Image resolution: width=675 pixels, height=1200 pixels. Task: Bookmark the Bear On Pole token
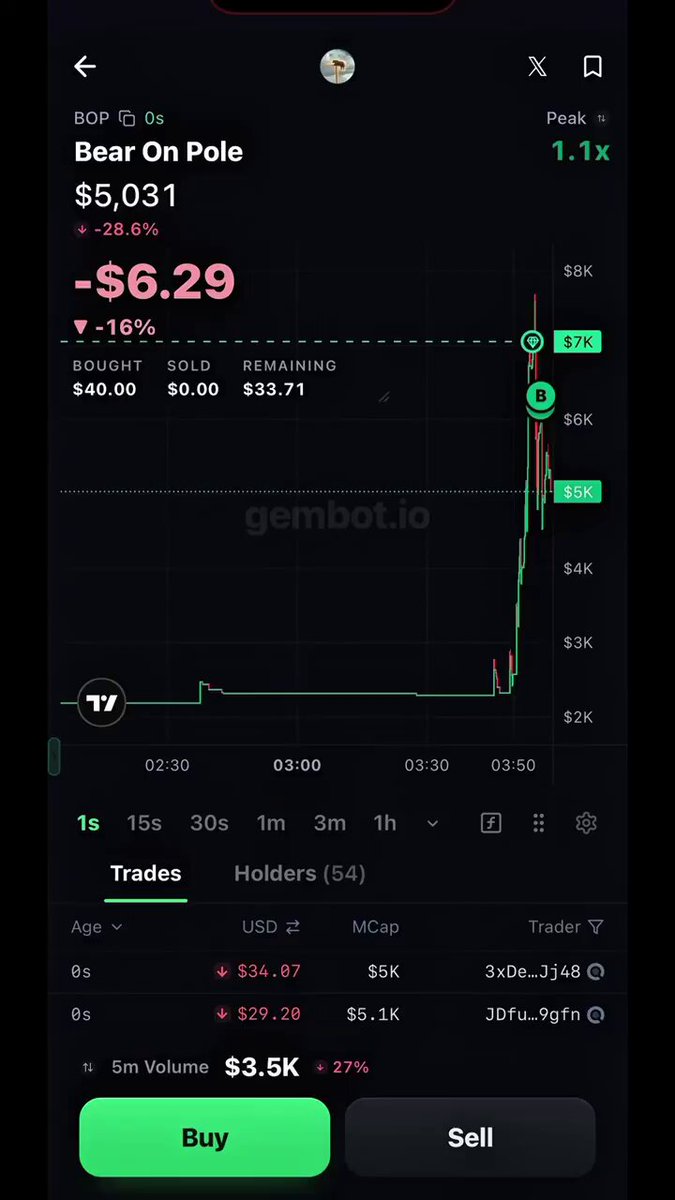[592, 67]
